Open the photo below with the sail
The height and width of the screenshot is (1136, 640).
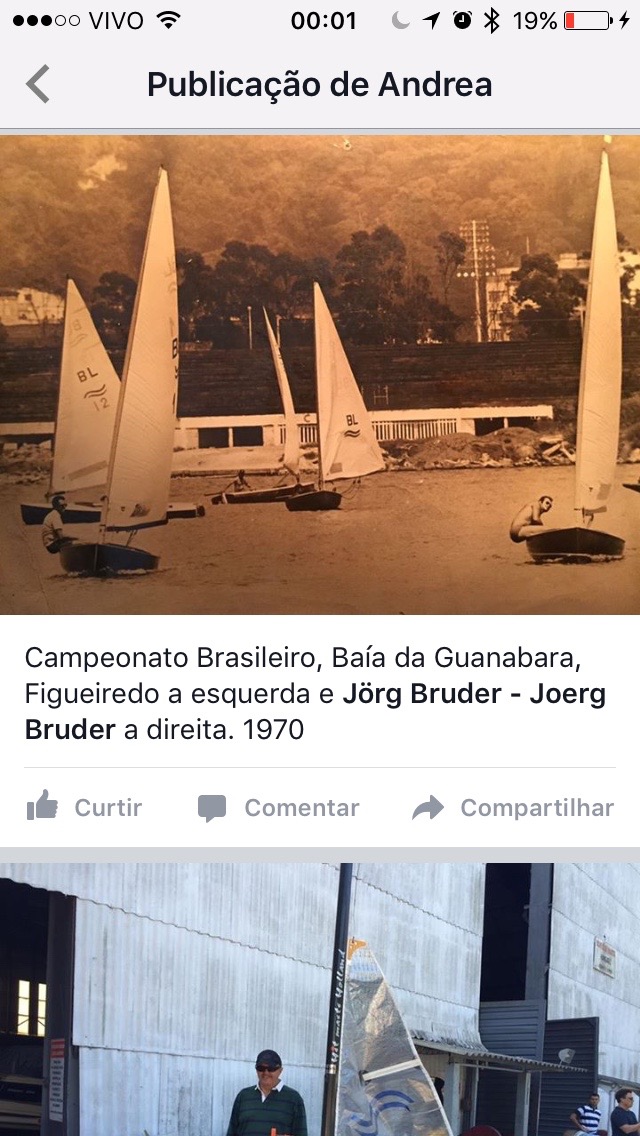pos(320,1000)
